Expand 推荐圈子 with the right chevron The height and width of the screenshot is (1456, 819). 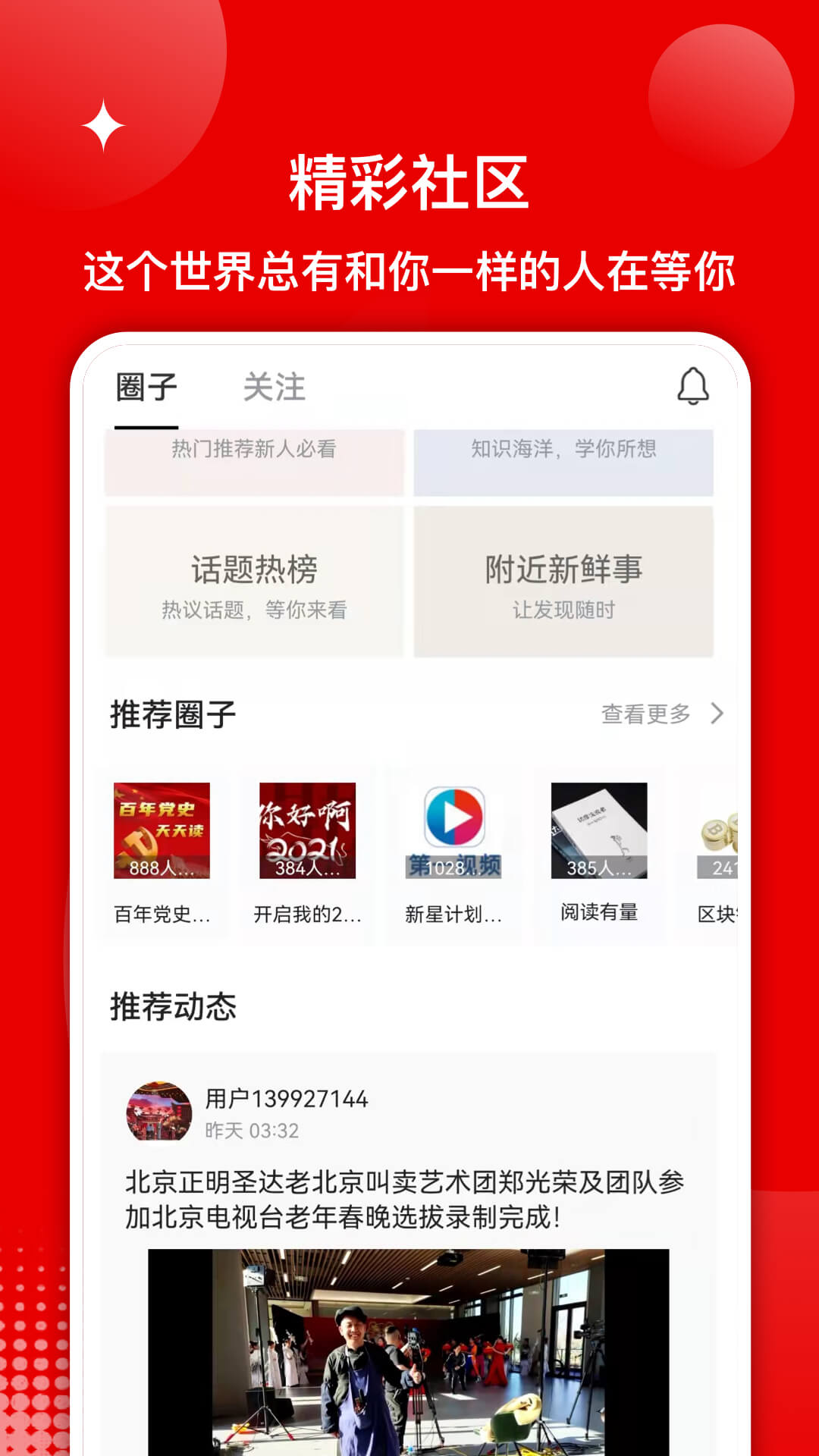[717, 713]
